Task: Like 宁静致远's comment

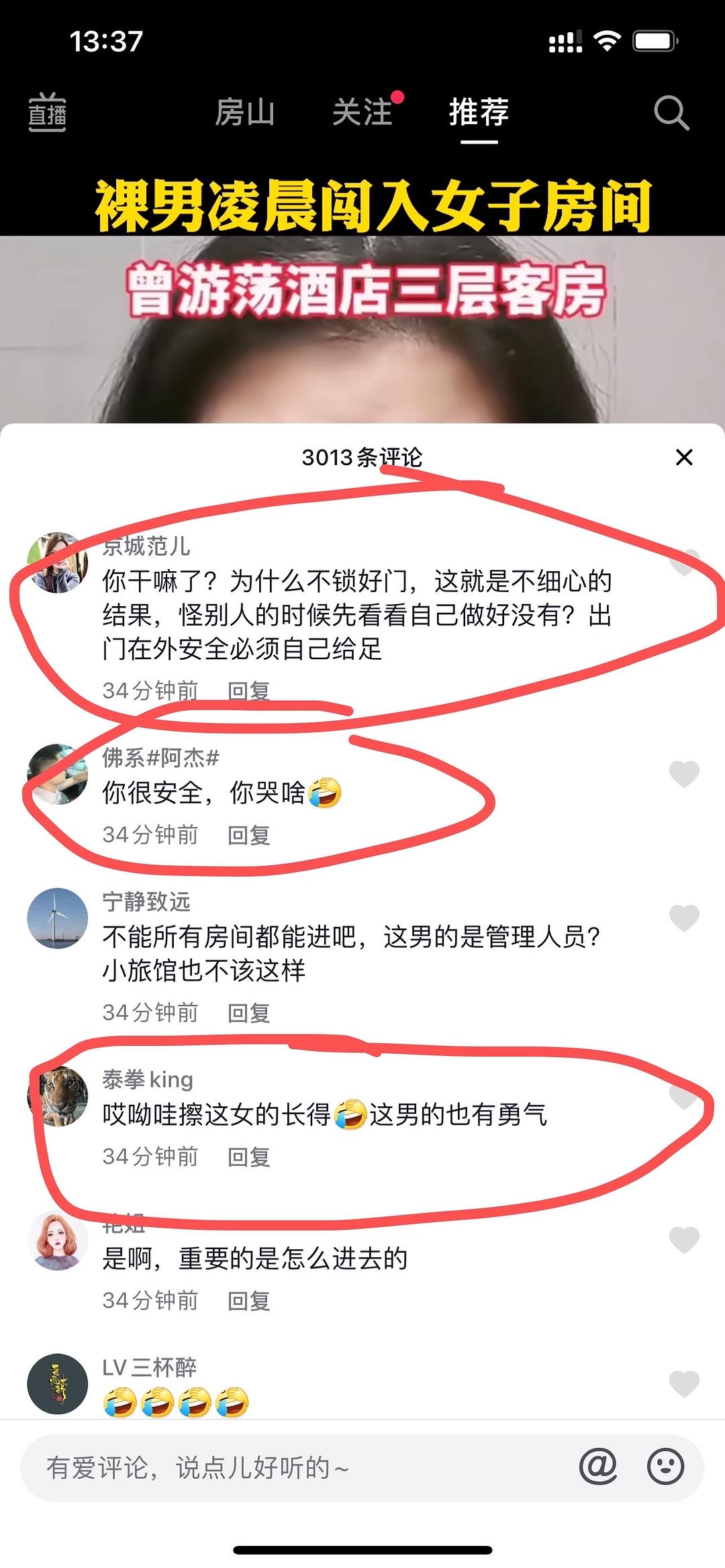Action: point(684,918)
